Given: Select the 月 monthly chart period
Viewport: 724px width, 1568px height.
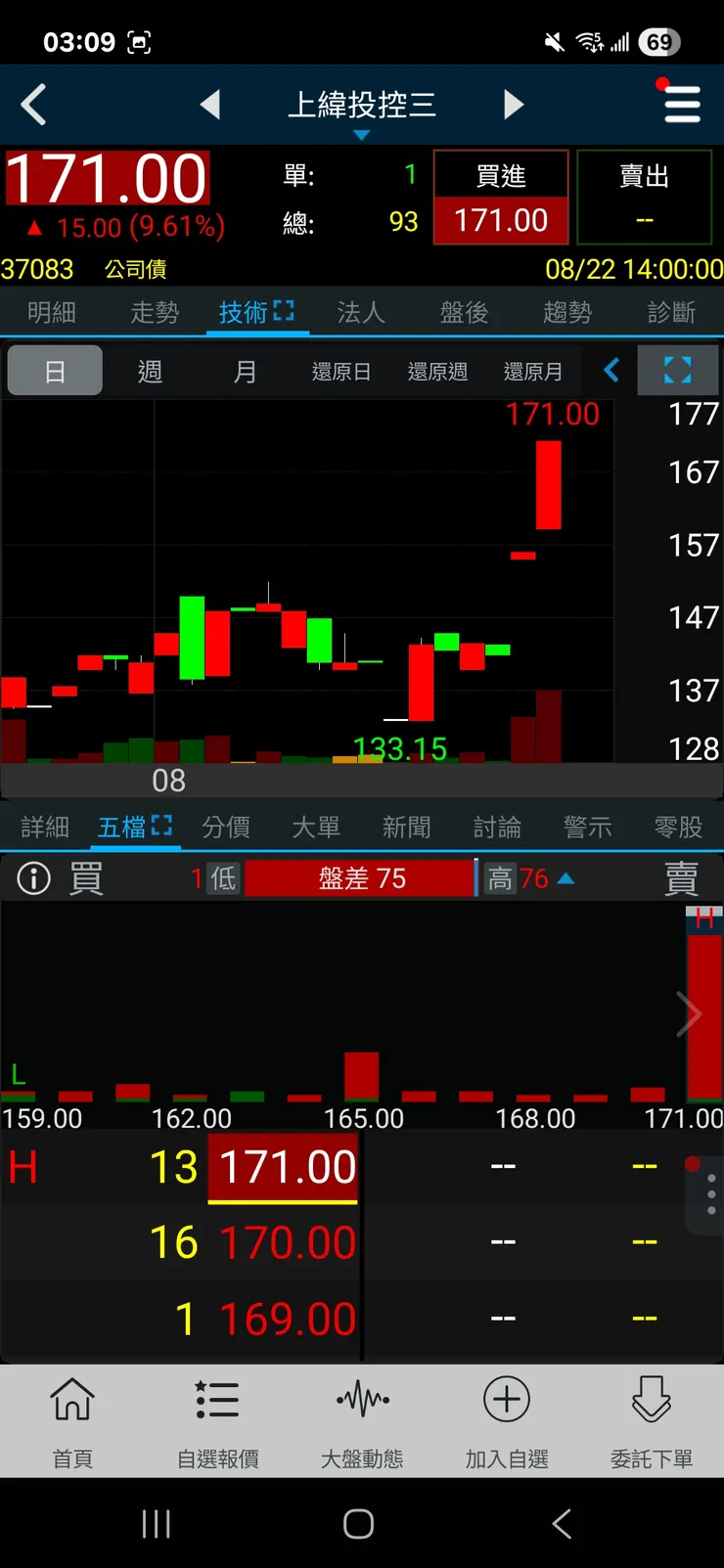Looking at the screenshot, I should (245, 372).
